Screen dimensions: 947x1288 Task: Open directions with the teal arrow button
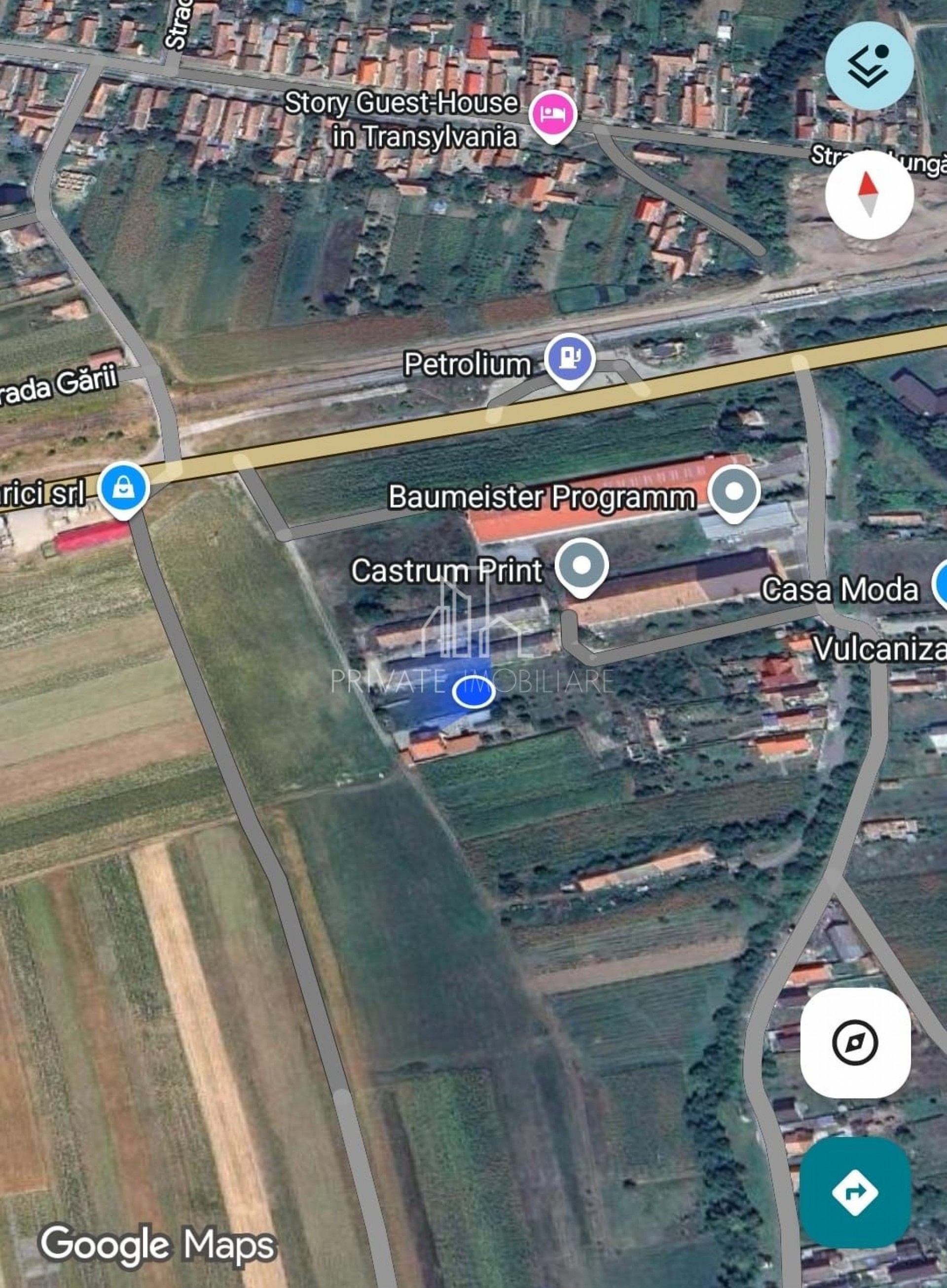(854, 1192)
